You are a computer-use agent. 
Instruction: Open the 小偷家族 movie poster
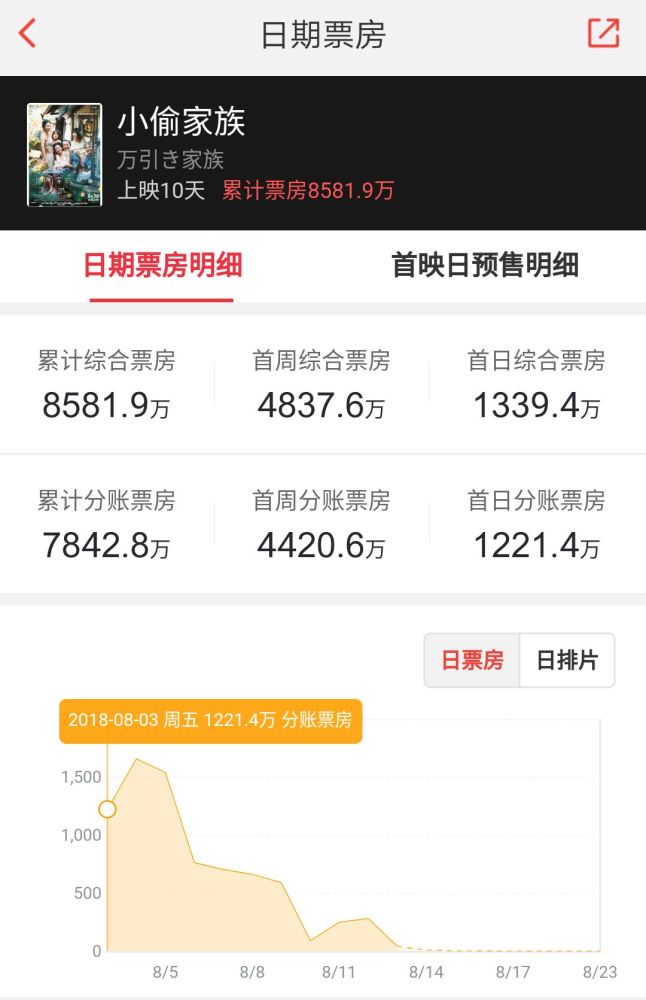(64, 155)
